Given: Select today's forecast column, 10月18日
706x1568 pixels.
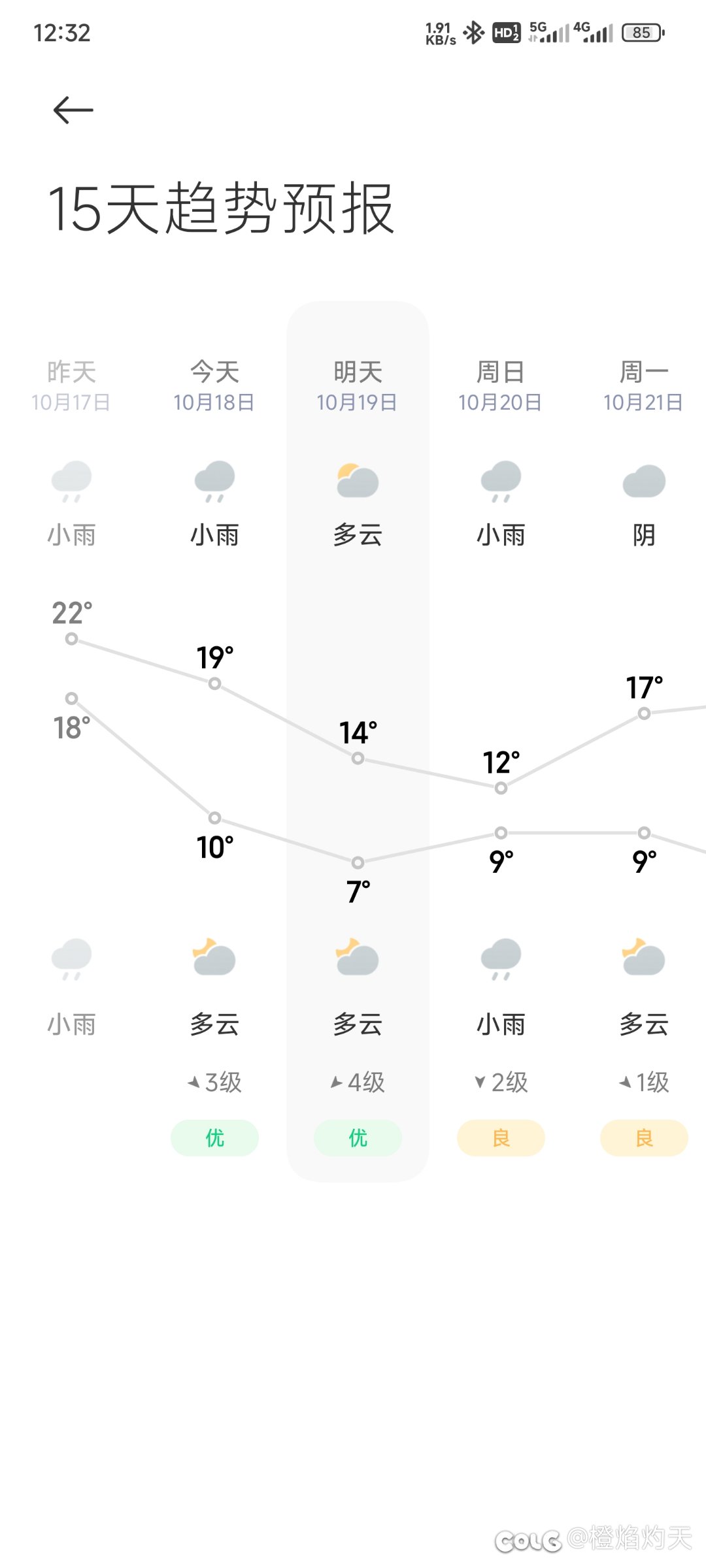Looking at the screenshot, I should pos(214,742).
